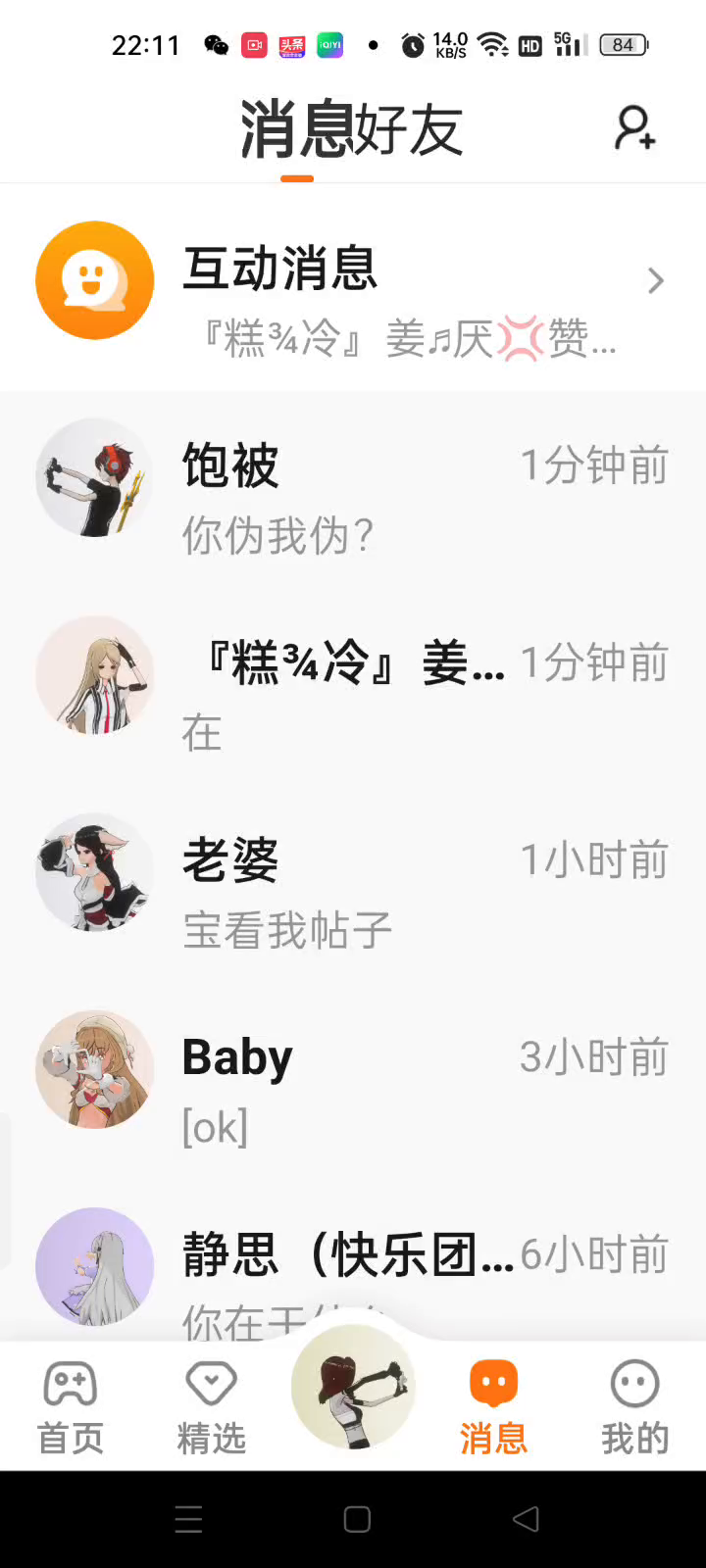Open the 我的 profile tab
Image resolution: width=706 pixels, height=1568 pixels.
point(634,1407)
